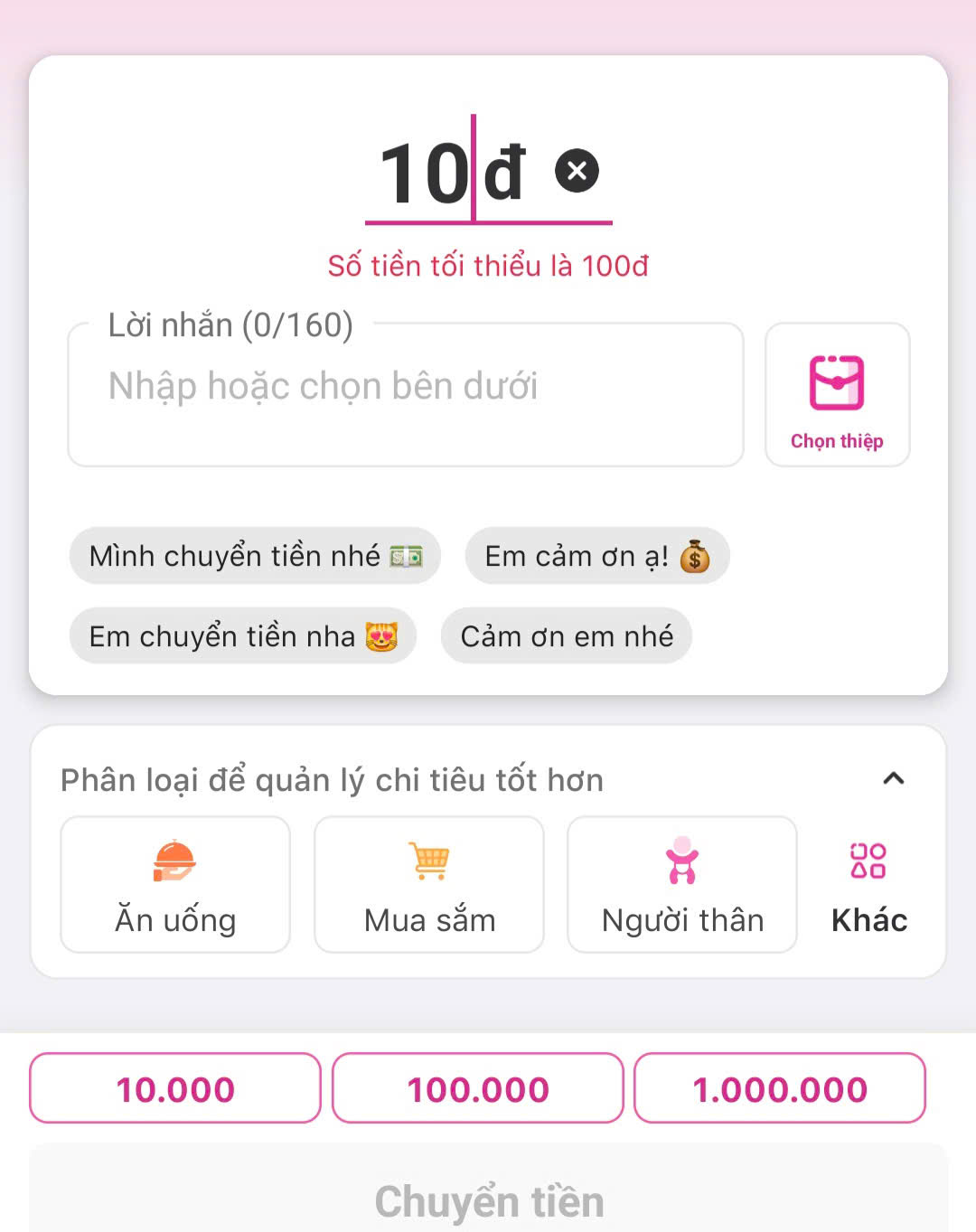
Task: Set the amount to 10.000
Action: [175, 1088]
